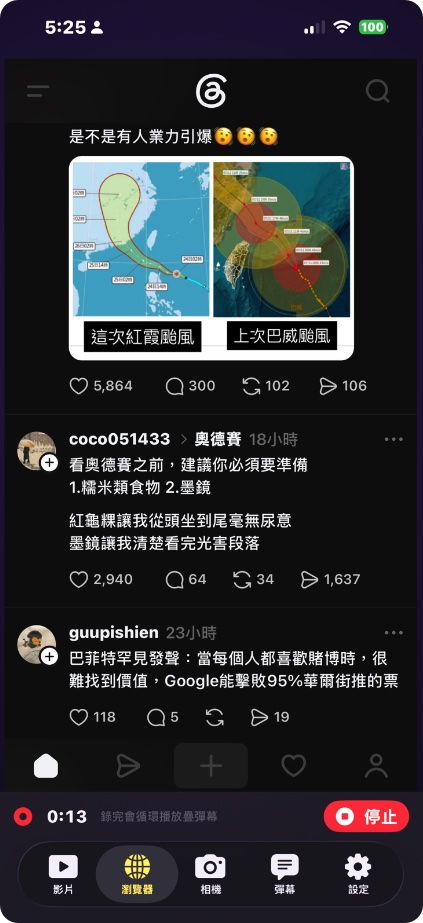This screenshot has height=923, width=423.
Task: Stop the recording with 停止 button
Action: click(366, 816)
